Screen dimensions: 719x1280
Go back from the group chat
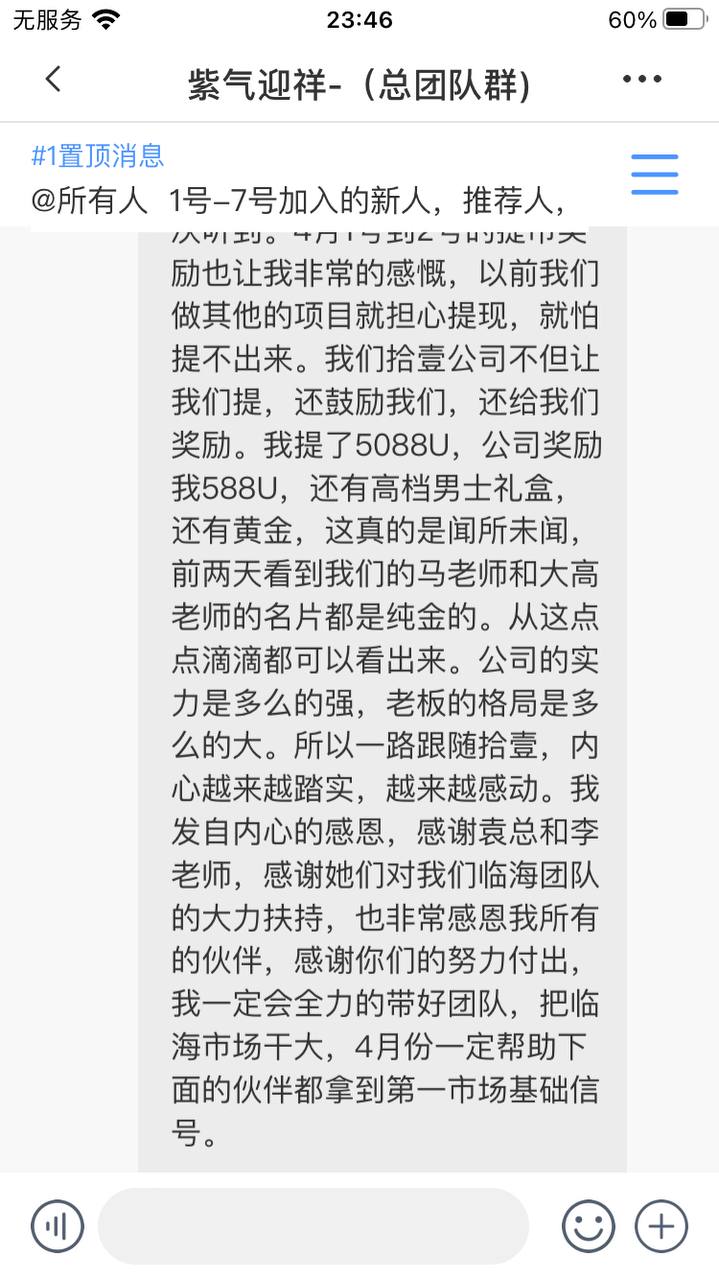tap(53, 79)
